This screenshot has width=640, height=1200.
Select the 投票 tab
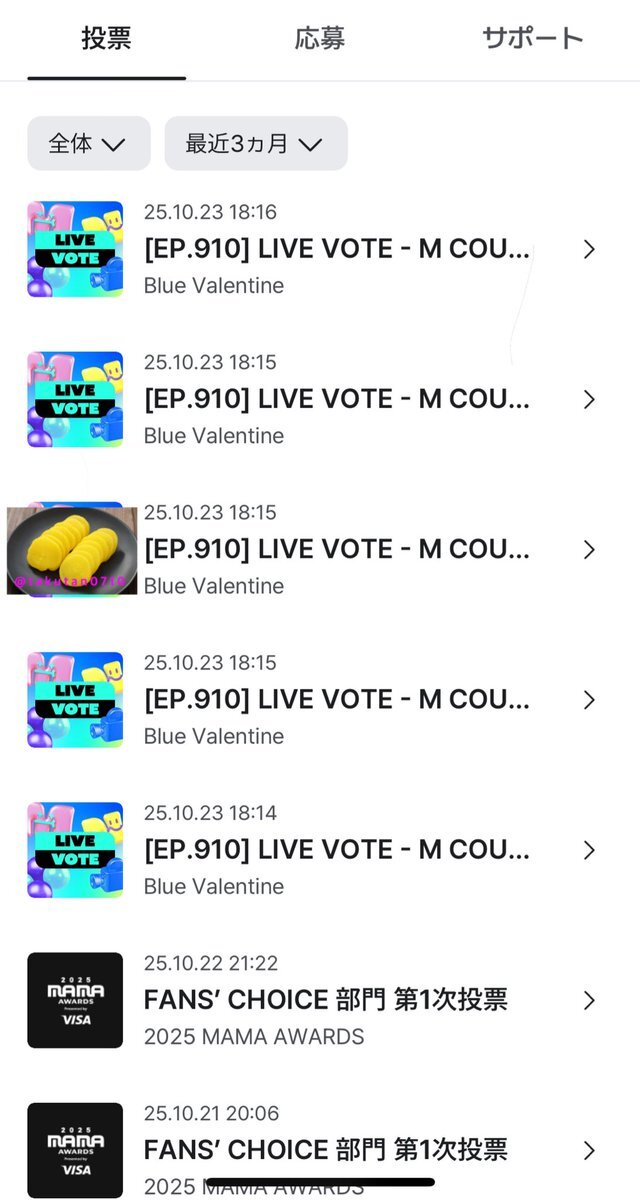pyautogui.click(x=106, y=39)
